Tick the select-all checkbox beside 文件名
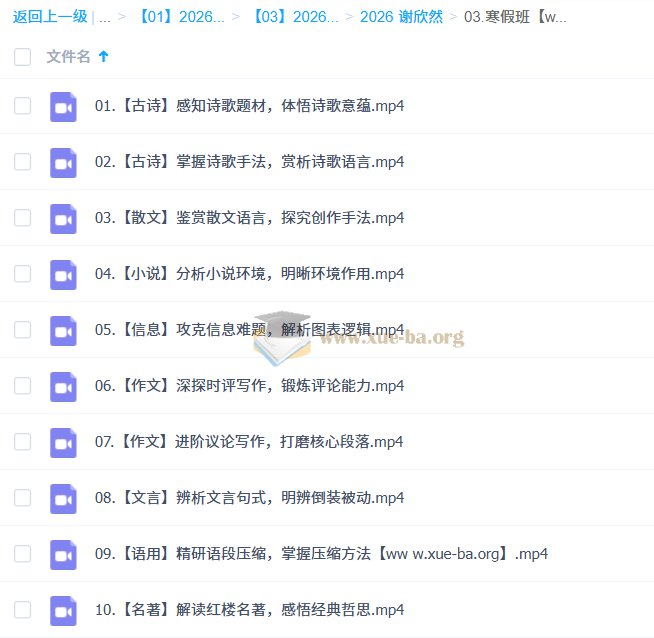 click(x=22, y=57)
